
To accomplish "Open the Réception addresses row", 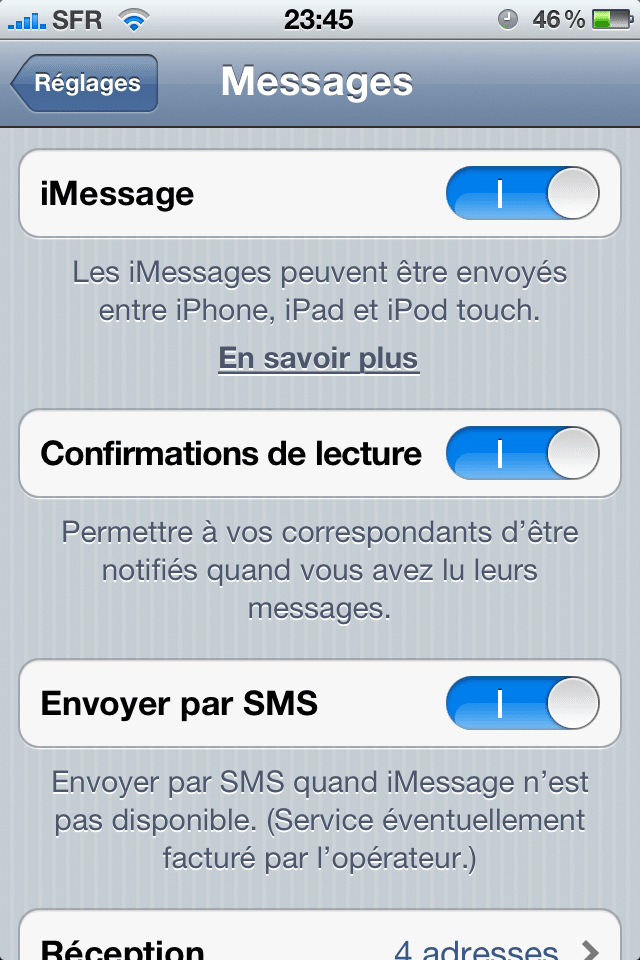I will click(x=320, y=945).
